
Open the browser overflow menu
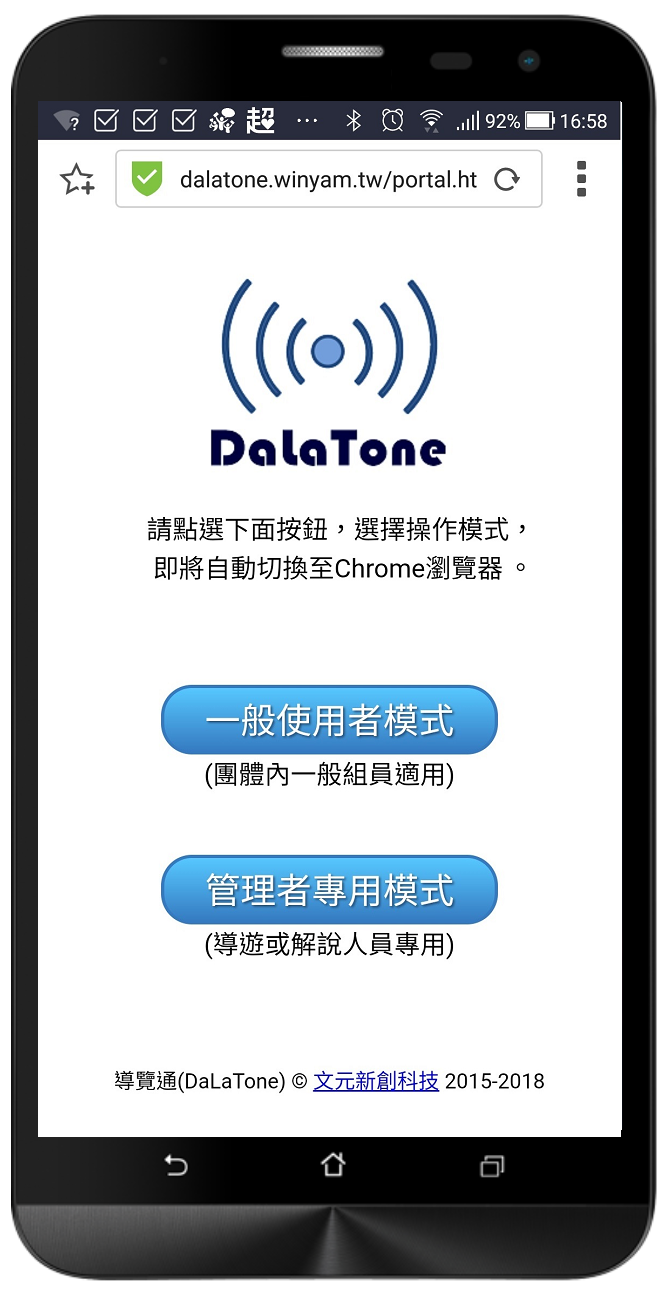(x=581, y=179)
